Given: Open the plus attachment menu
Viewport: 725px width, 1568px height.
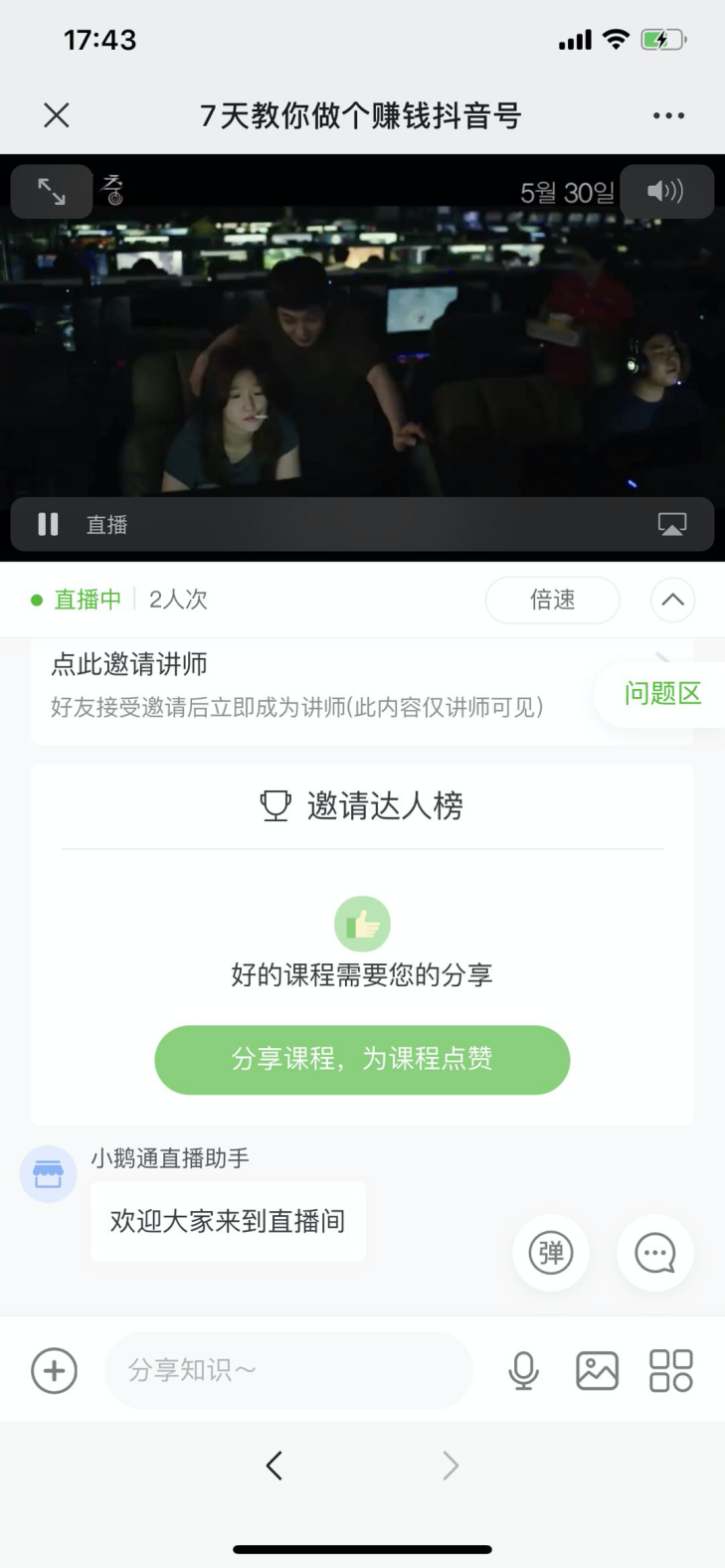Looking at the screenshot, I should pos(55,1370).
